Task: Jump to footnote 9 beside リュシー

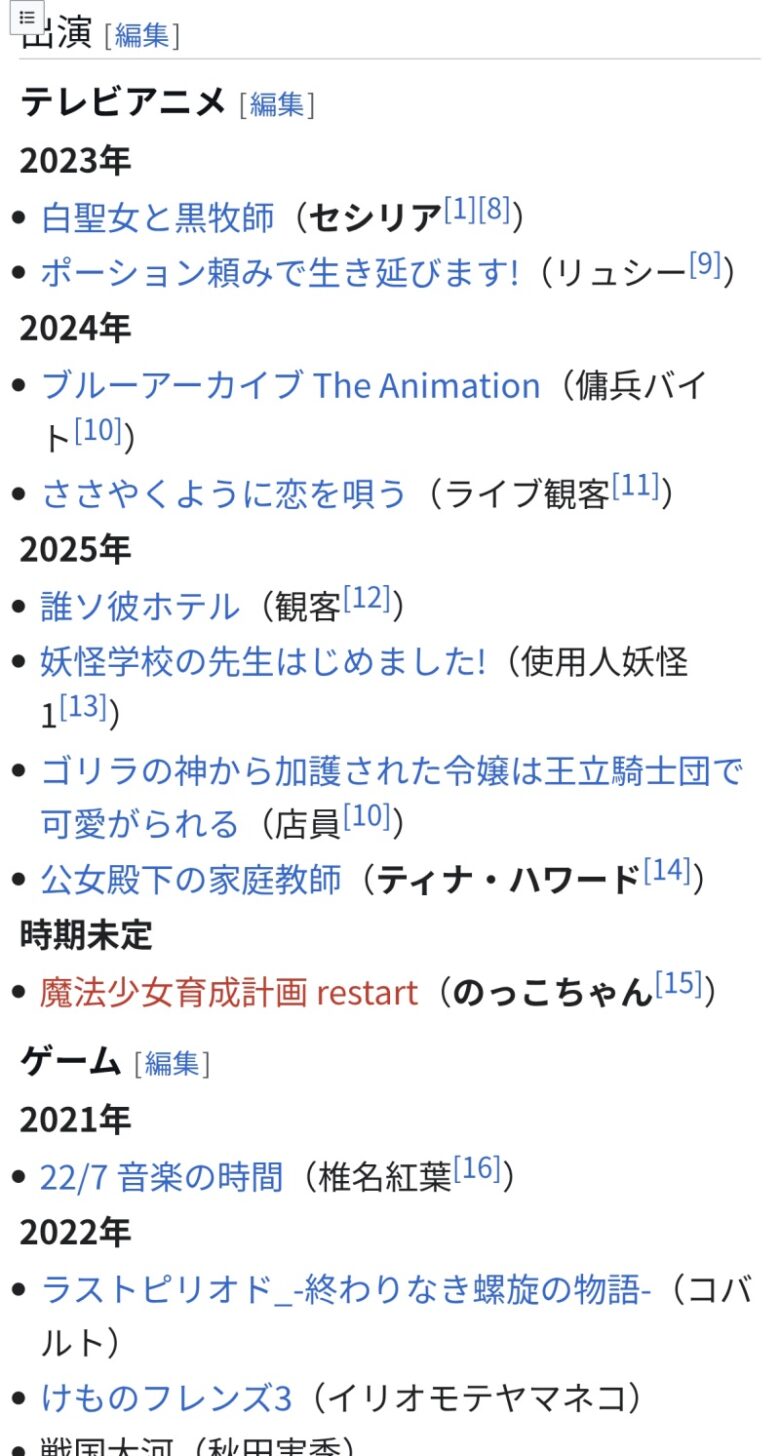Action: coord(705,265)
